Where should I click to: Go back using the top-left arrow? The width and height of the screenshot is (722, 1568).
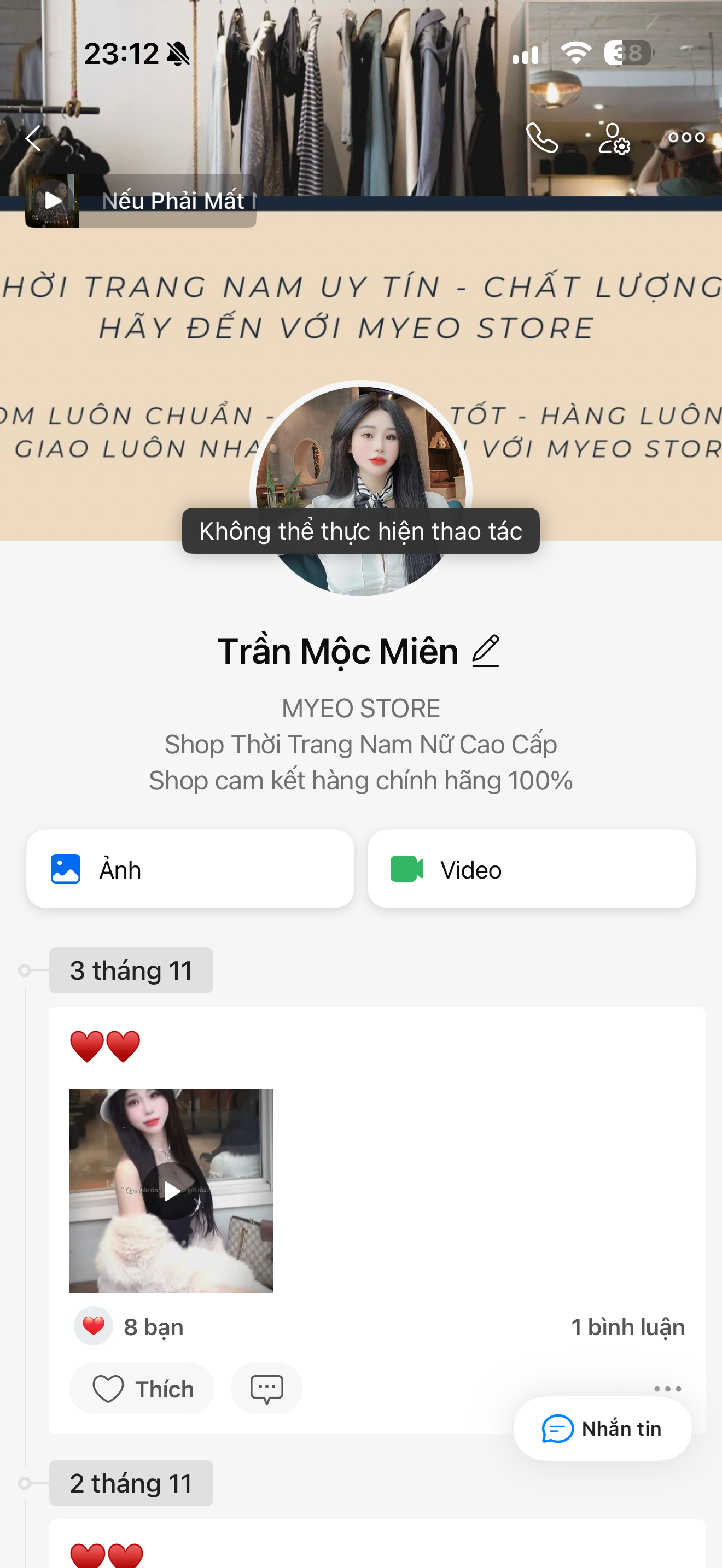point(33,138)
